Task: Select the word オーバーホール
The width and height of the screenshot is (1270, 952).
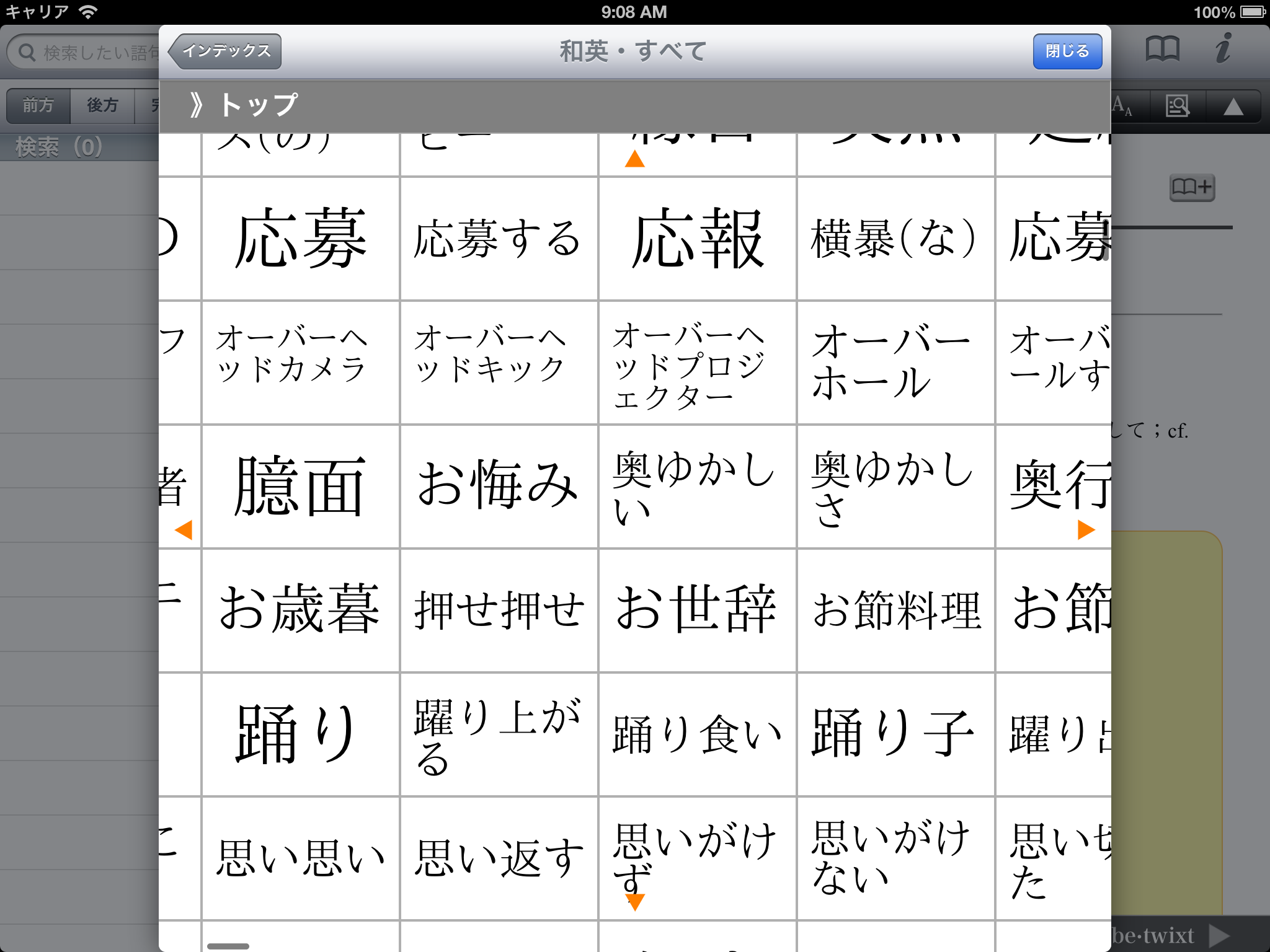Action: point(895,363)
